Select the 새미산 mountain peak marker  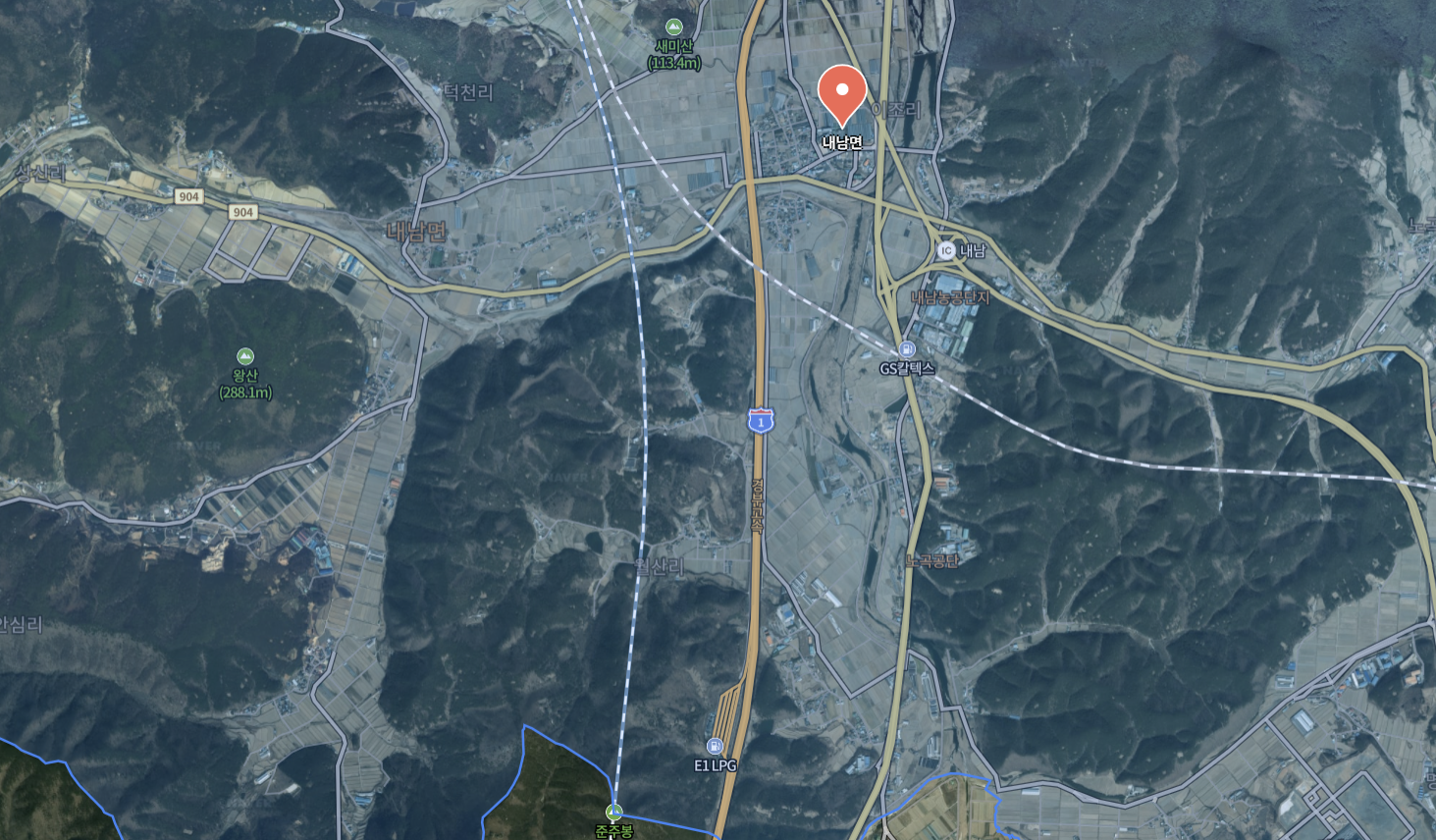coord(673,27)
